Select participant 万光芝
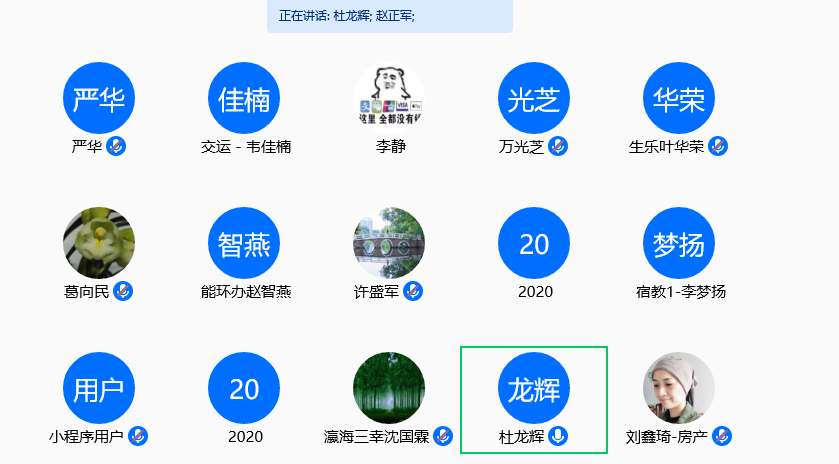The width and height of the screenshot is (839, 464). pyautogui.click(x=533, y=98)
